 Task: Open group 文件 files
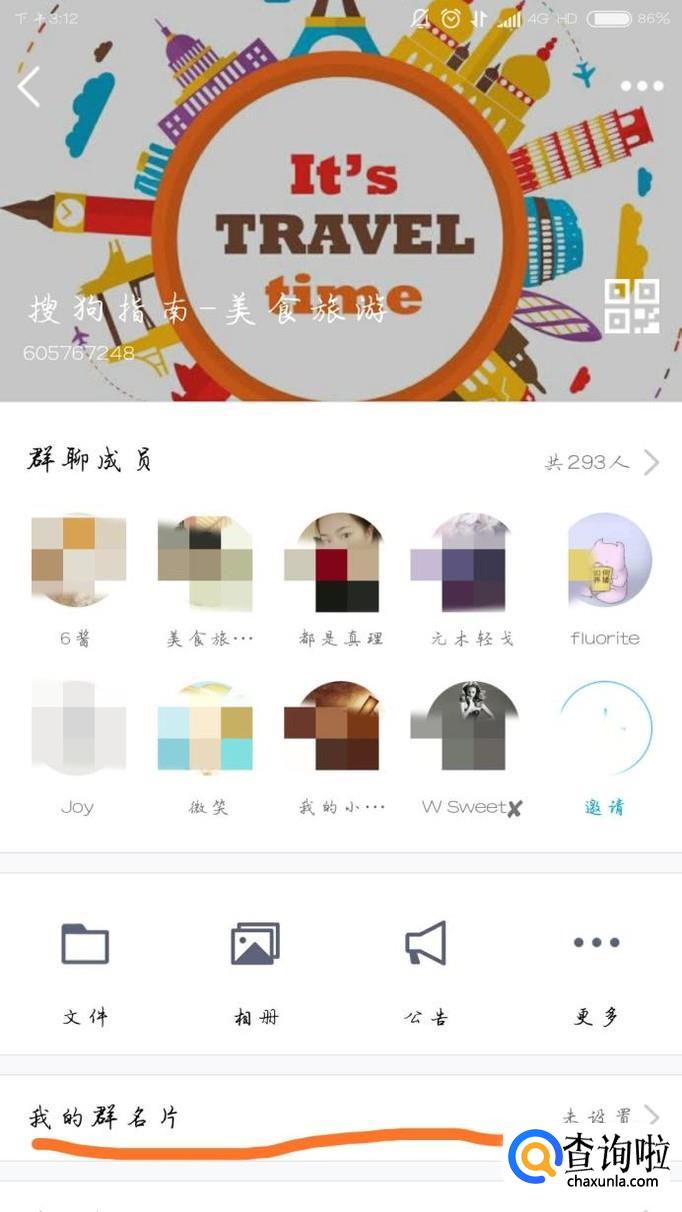pos(85,965)
